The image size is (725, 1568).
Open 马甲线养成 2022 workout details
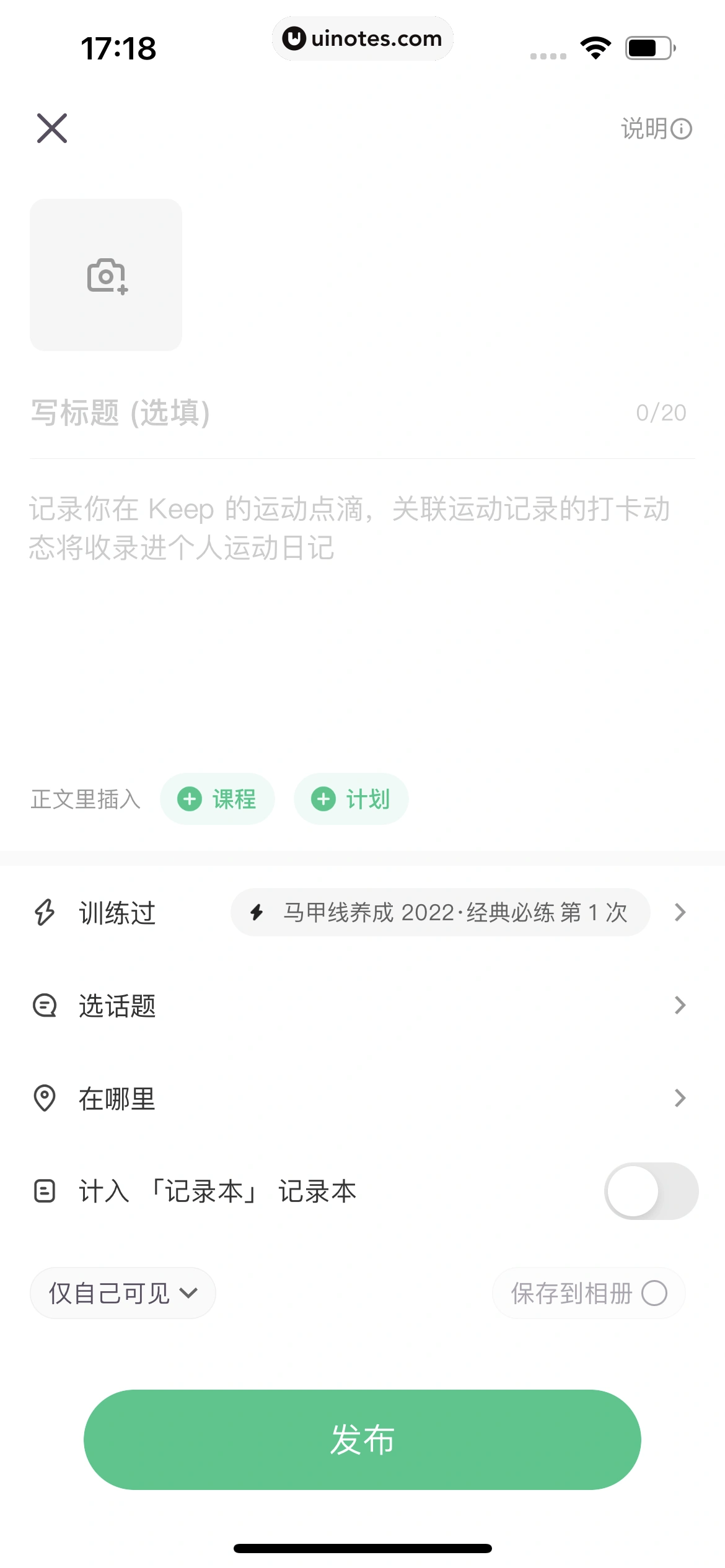[441, 912]
